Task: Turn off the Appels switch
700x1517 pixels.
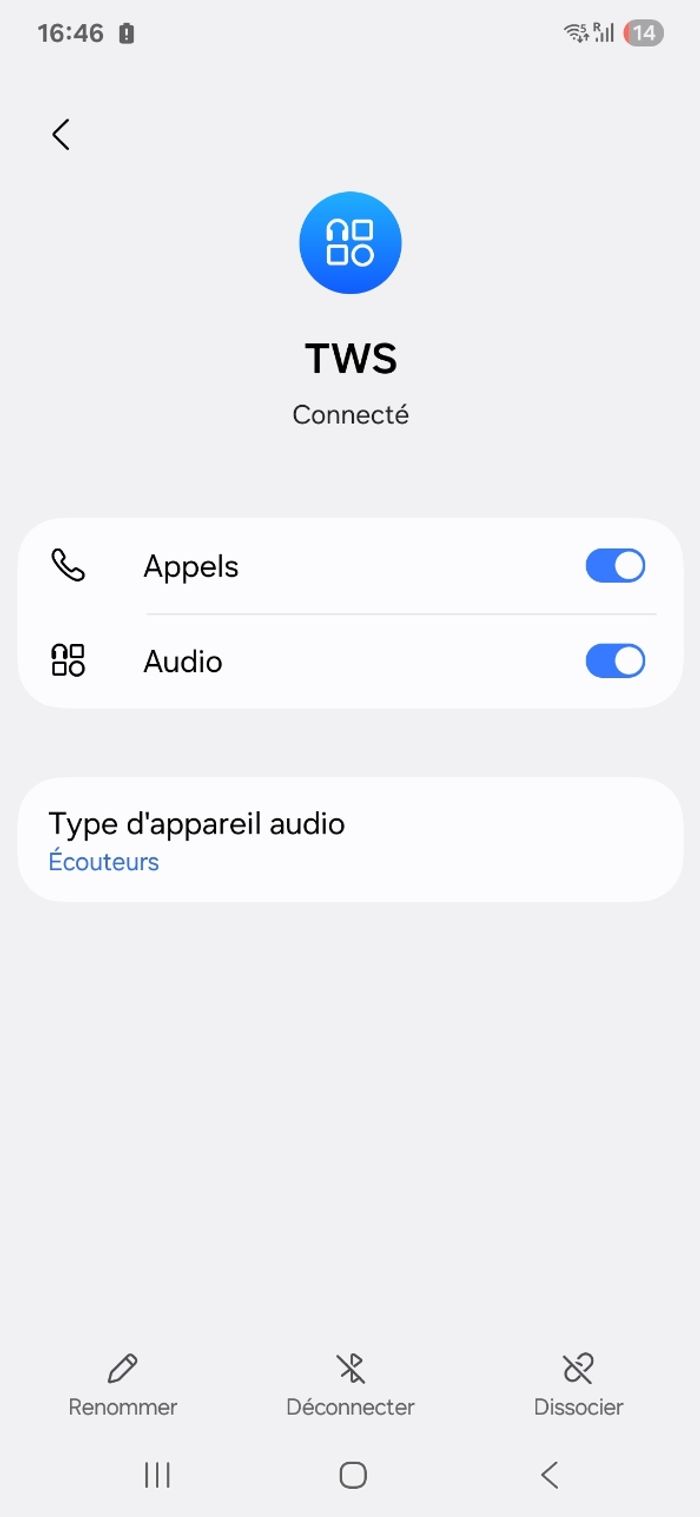Action: (x=614, y=566)
